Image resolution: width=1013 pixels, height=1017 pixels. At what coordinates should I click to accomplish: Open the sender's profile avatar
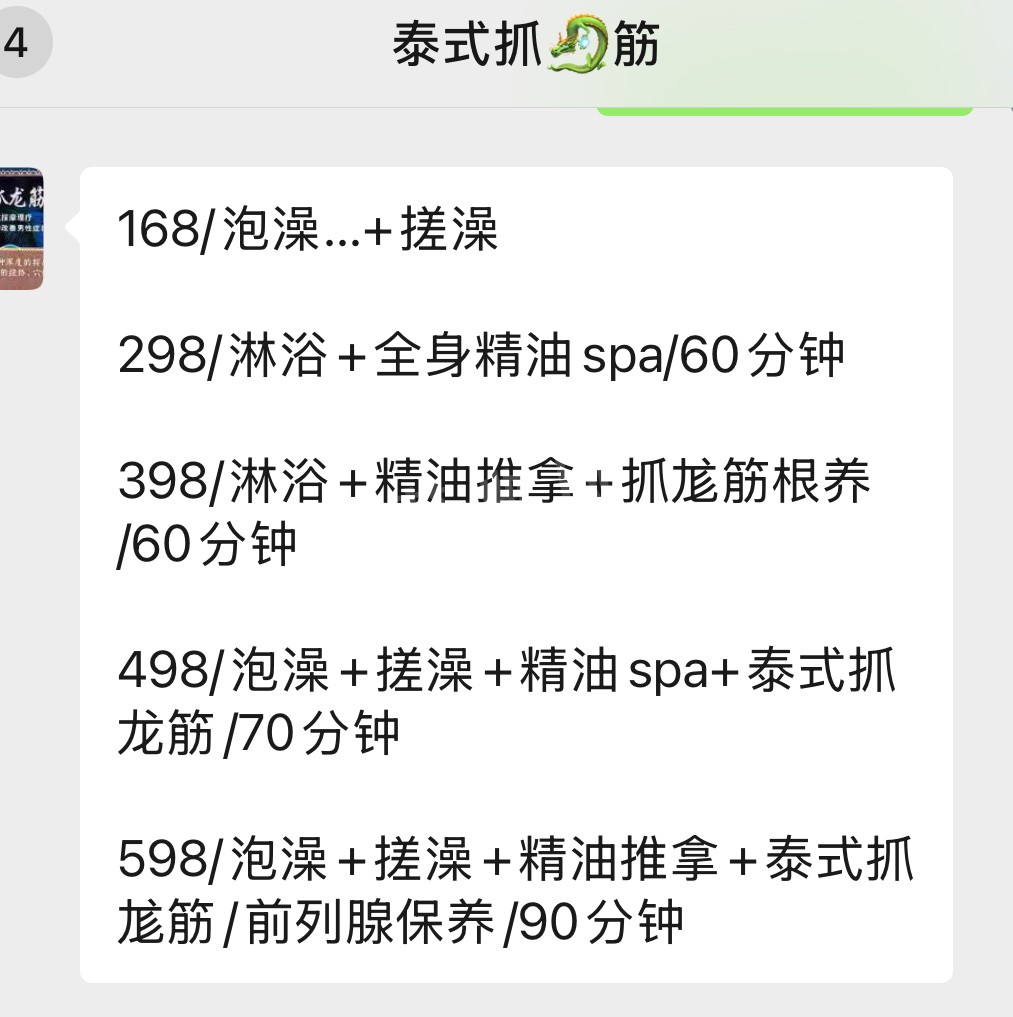[21, 229]
